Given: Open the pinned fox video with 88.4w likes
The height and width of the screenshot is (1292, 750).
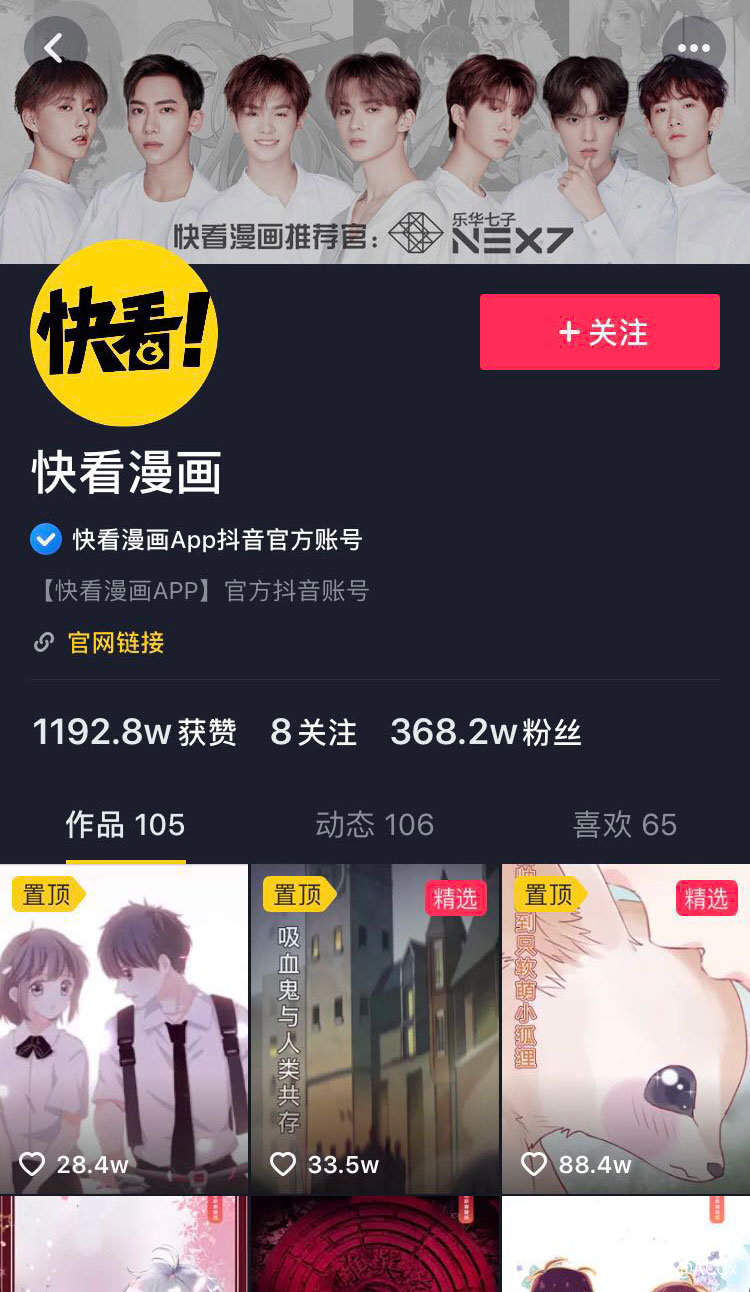Looking at the screenshot, I should click(x=626, y=1029).
